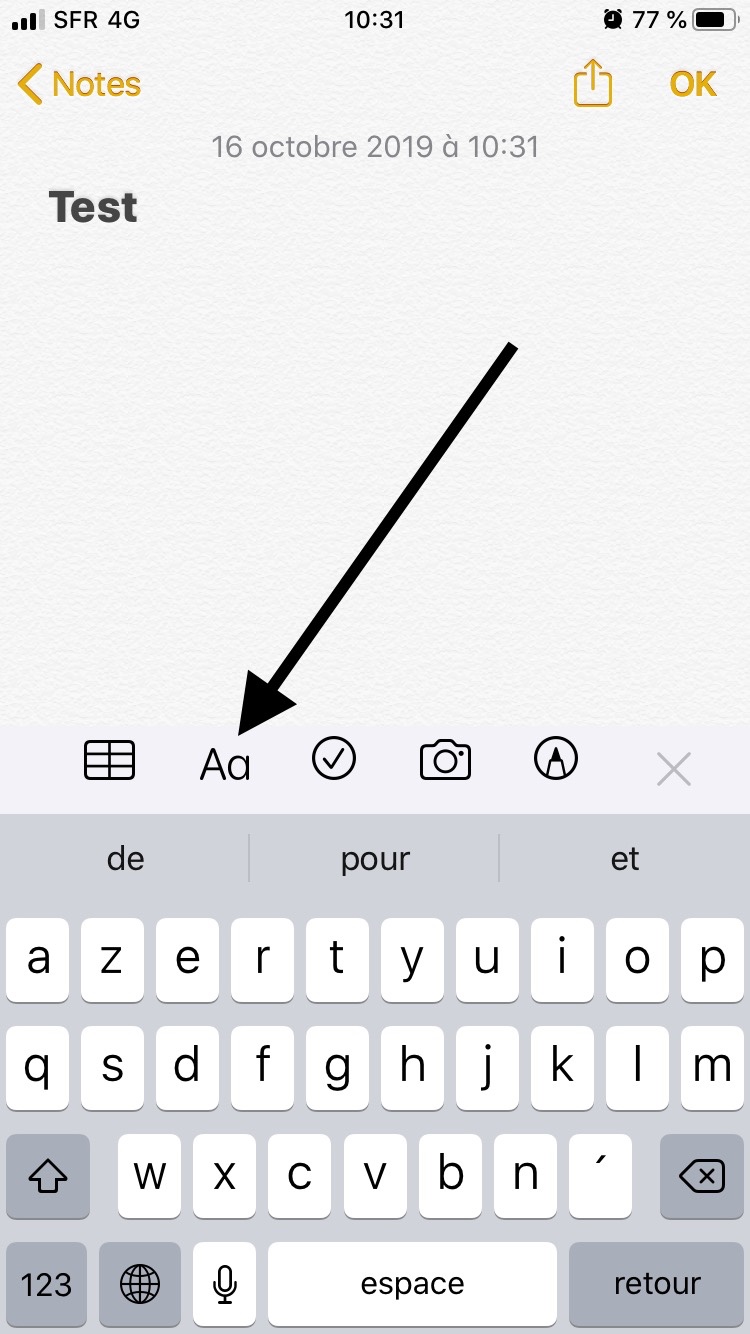The height and width of the screenshot is (1334, 750).
Task: Switch keyboard language with the globe key
Action: point(139,1284)
